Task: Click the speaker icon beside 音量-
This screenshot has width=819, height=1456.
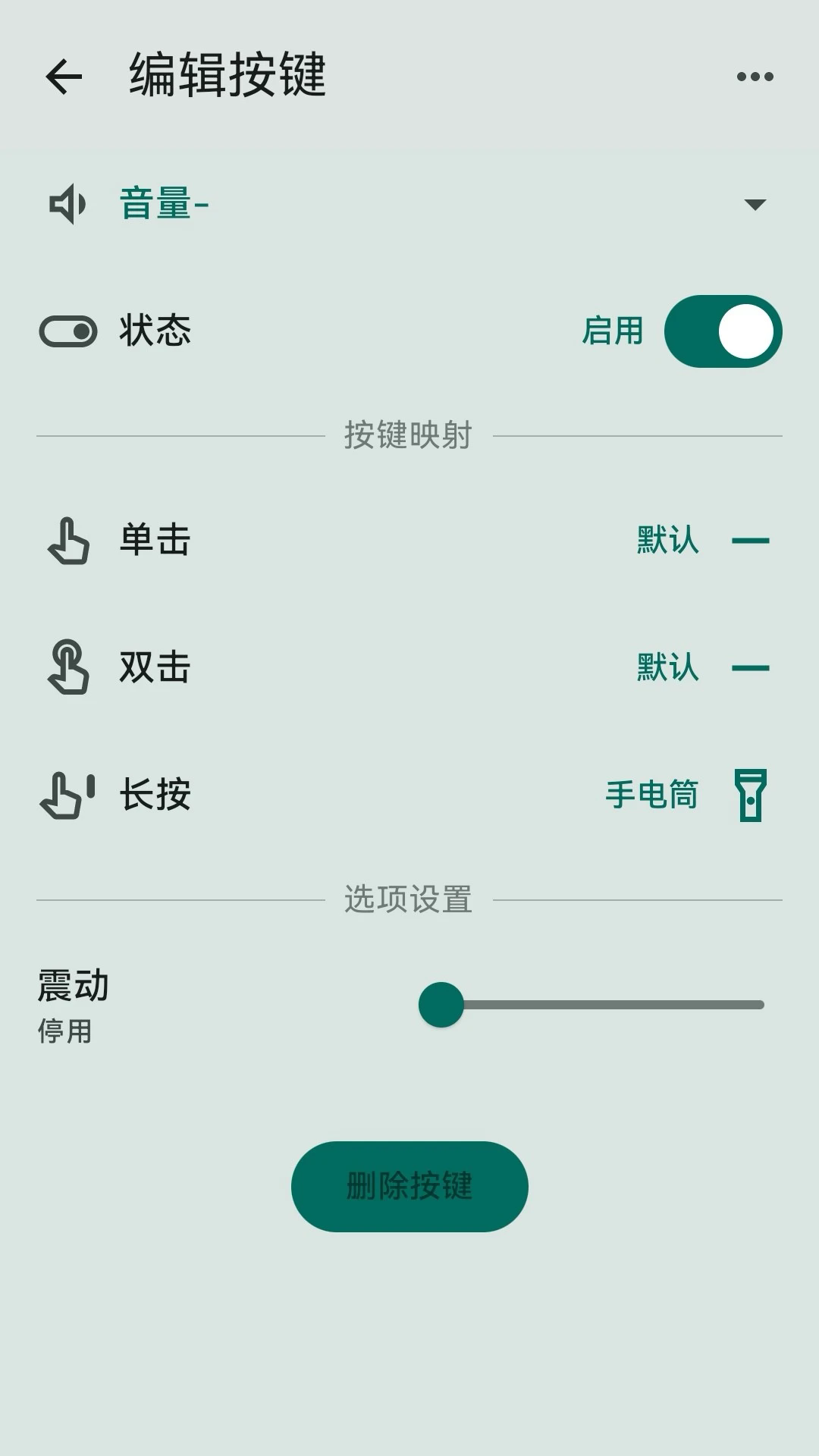Action: coord(68,205)
